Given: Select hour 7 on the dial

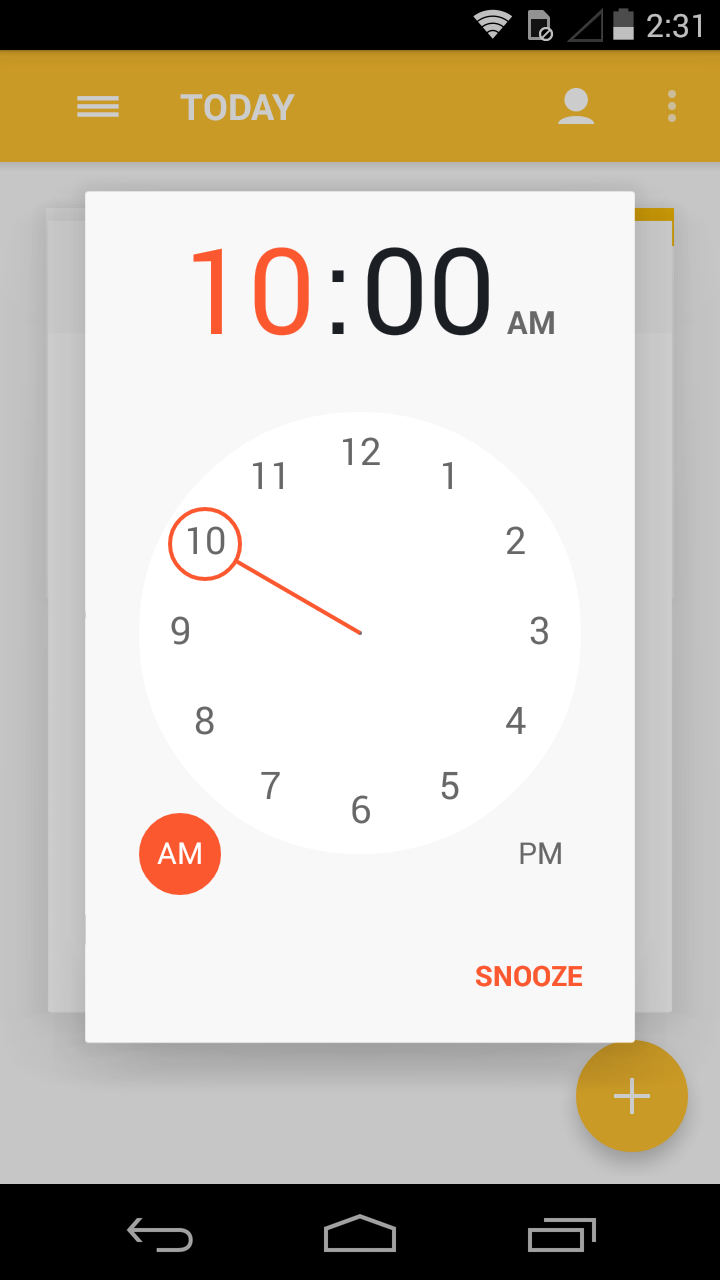Looking at the screenshot, I should click(x=270, y=786).
